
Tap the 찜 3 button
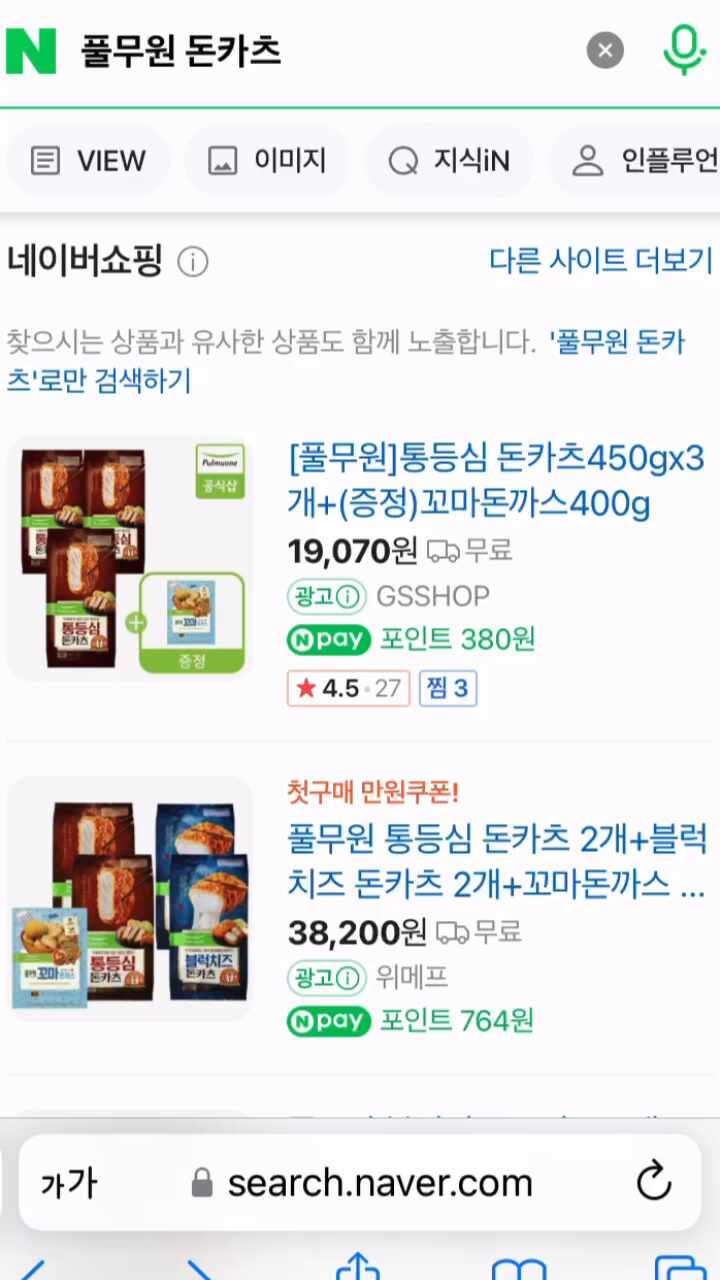point(447,688)
